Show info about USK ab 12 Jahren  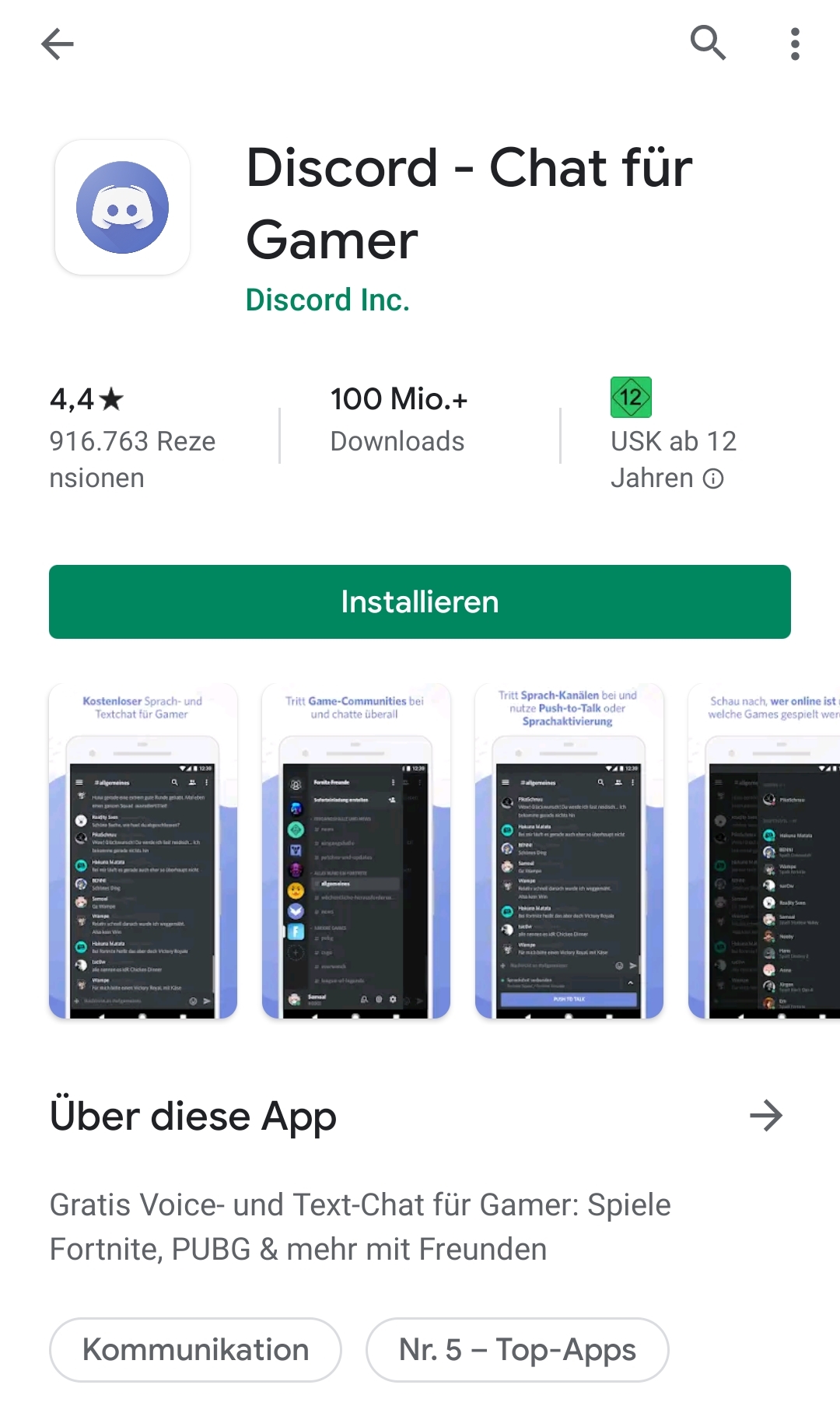point(713,479)
